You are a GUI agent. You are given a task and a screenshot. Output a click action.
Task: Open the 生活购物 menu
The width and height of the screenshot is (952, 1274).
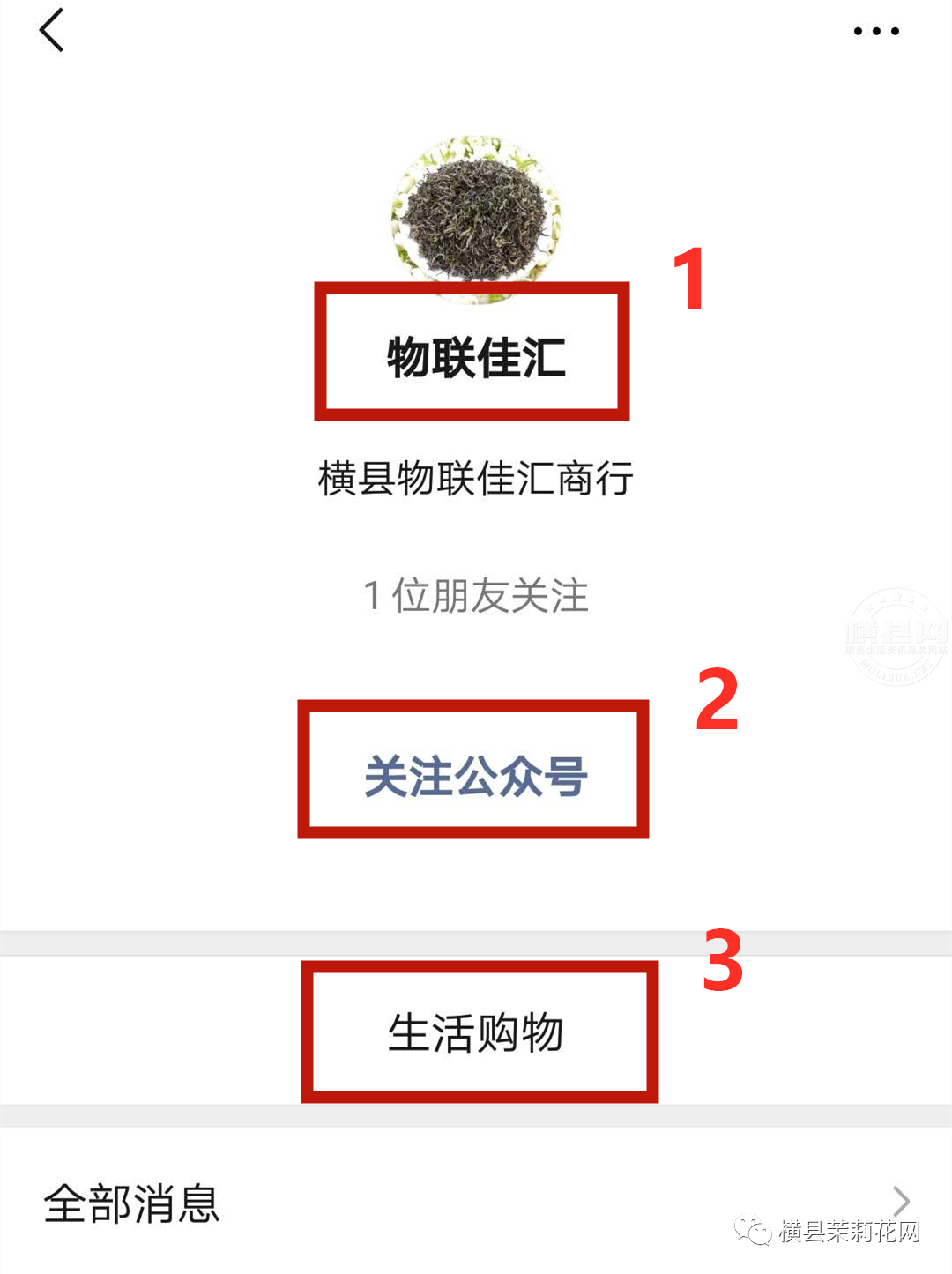(x=476, y=1032)
